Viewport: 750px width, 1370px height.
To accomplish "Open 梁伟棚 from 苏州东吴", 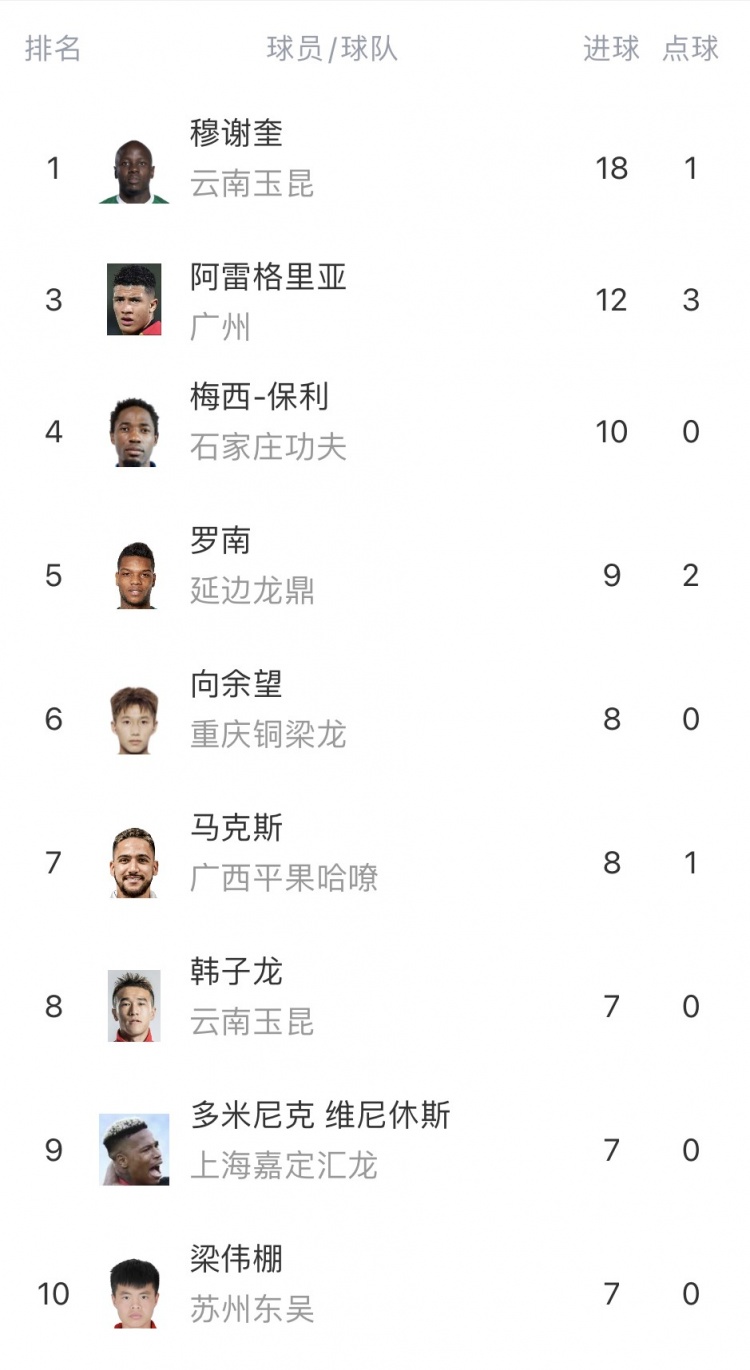I will pyautogui.click(x=236, y=1259).
